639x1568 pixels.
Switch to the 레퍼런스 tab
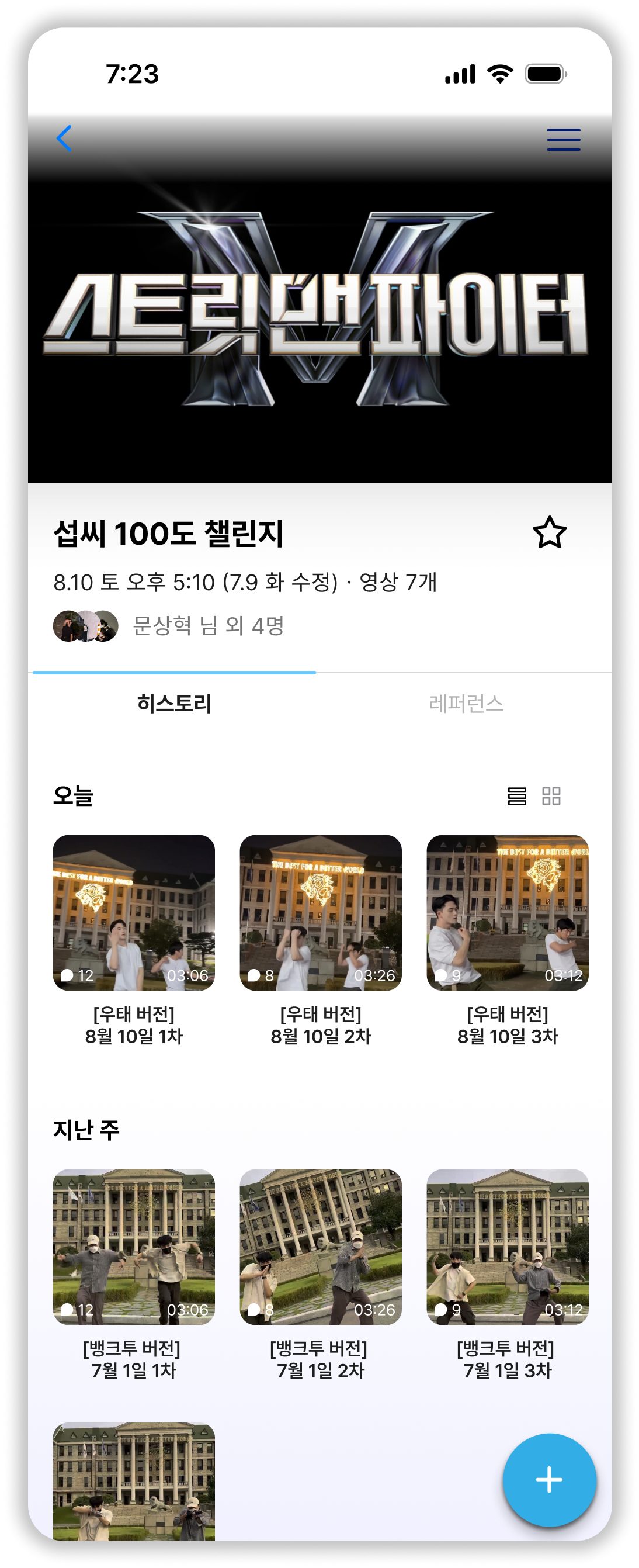coord(466,704)
